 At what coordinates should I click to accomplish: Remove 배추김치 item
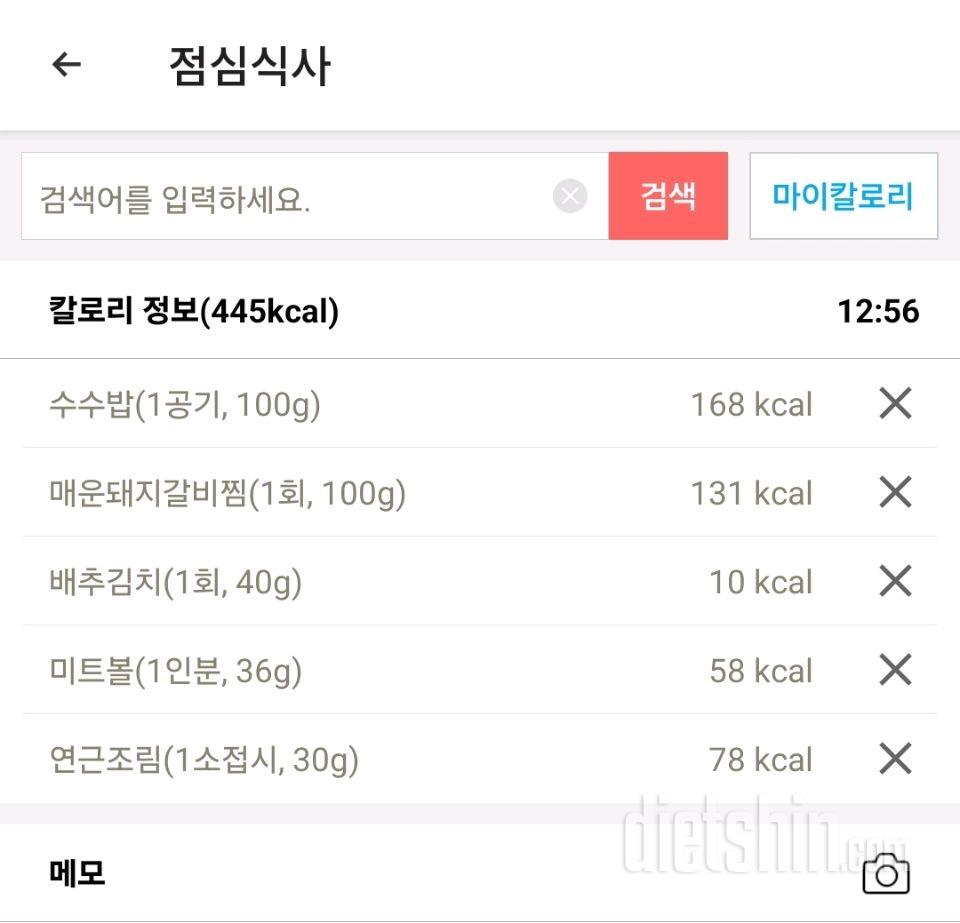(895, 581)
